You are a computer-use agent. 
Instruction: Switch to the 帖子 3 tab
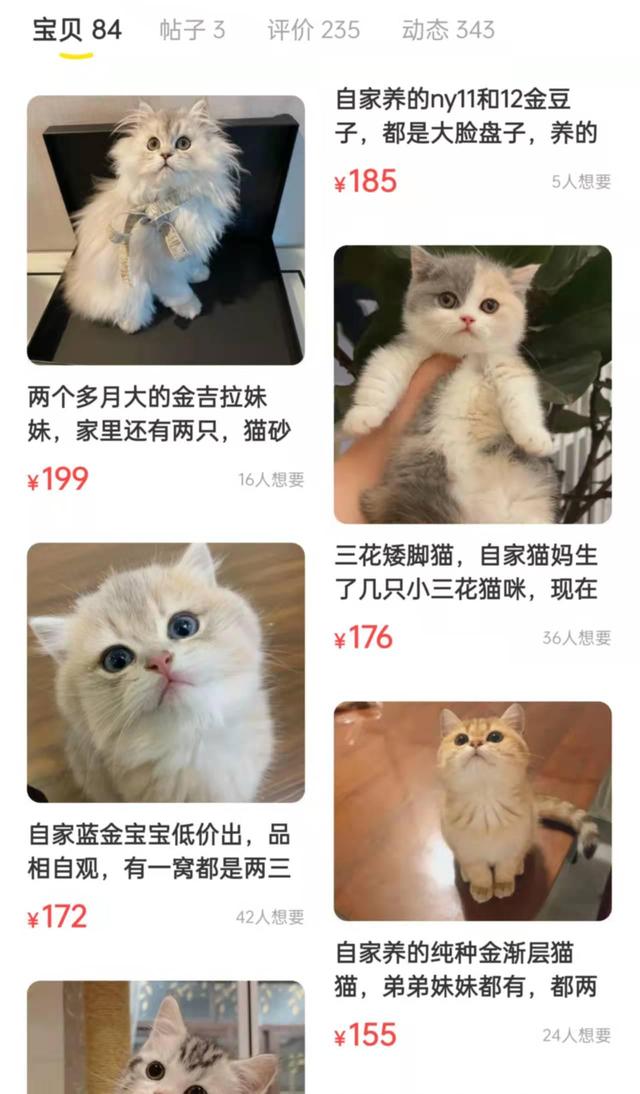coord(192,30)
